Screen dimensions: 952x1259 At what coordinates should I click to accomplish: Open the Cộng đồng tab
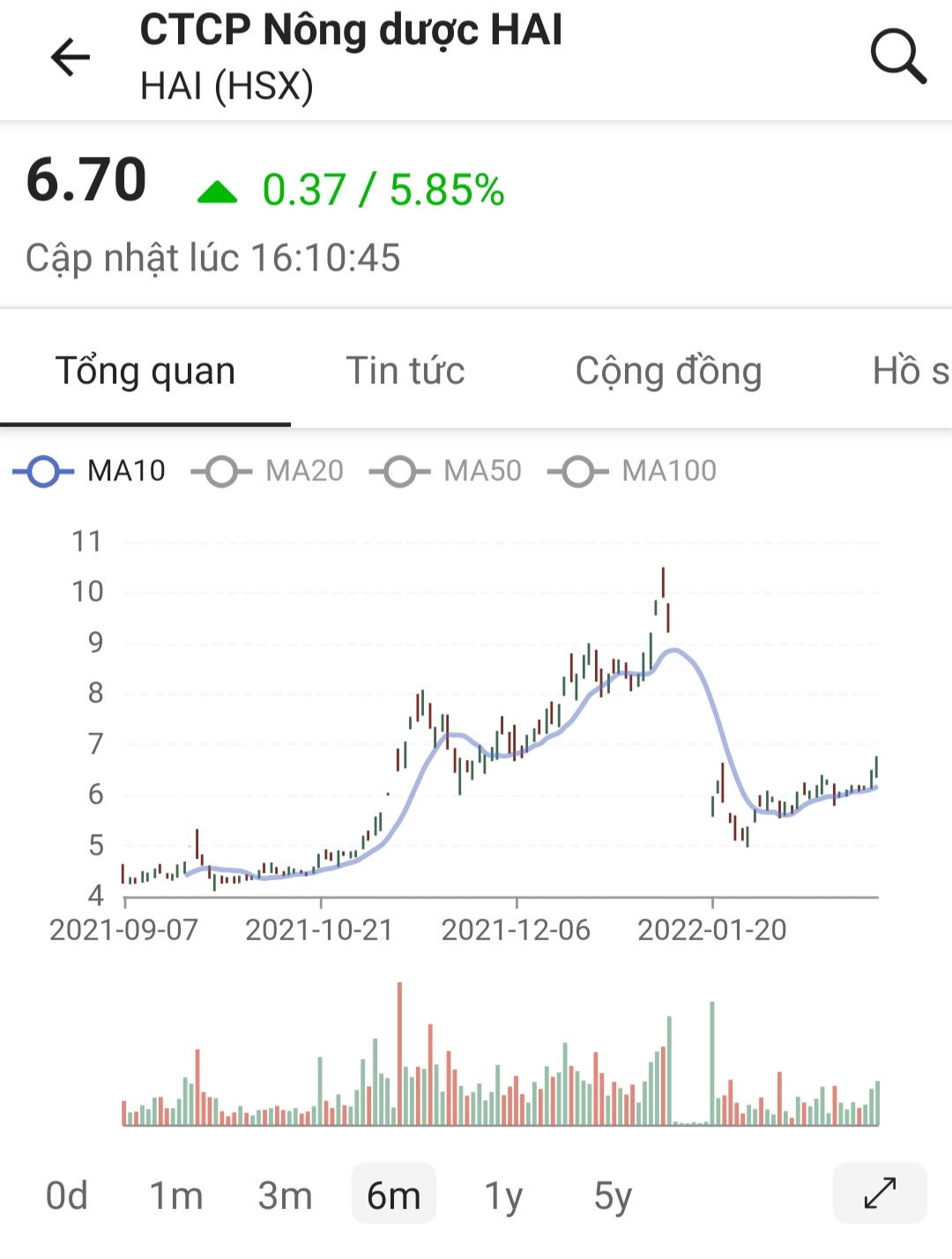tap(668, 371)
